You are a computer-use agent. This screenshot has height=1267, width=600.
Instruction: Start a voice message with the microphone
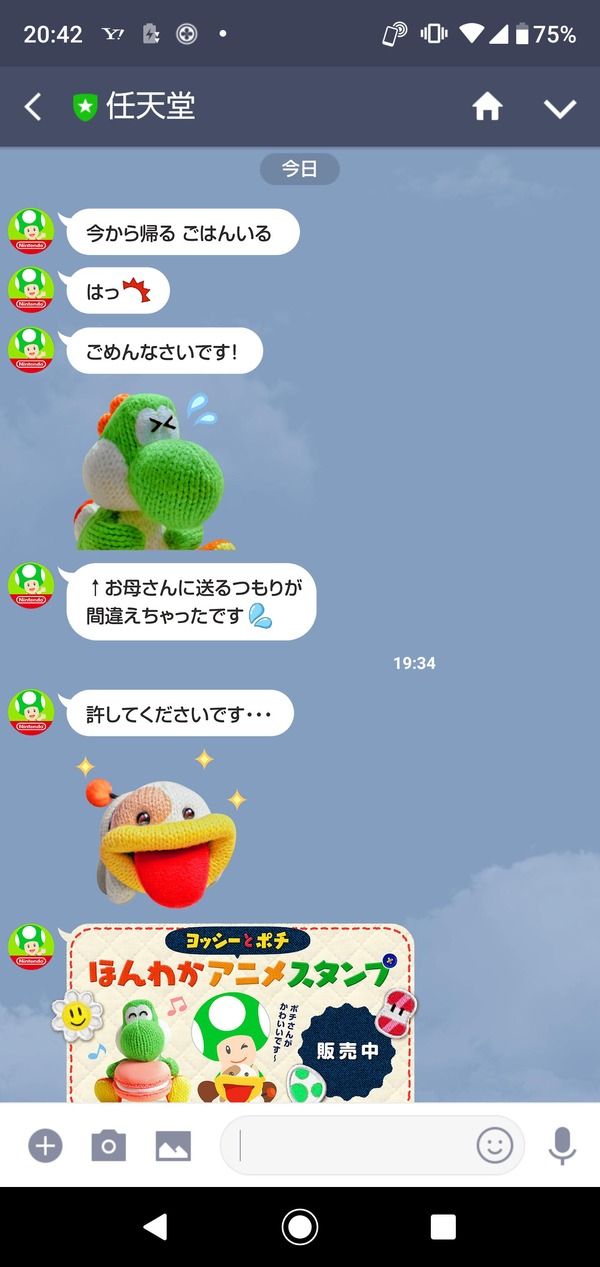[x=563, y=1146]
